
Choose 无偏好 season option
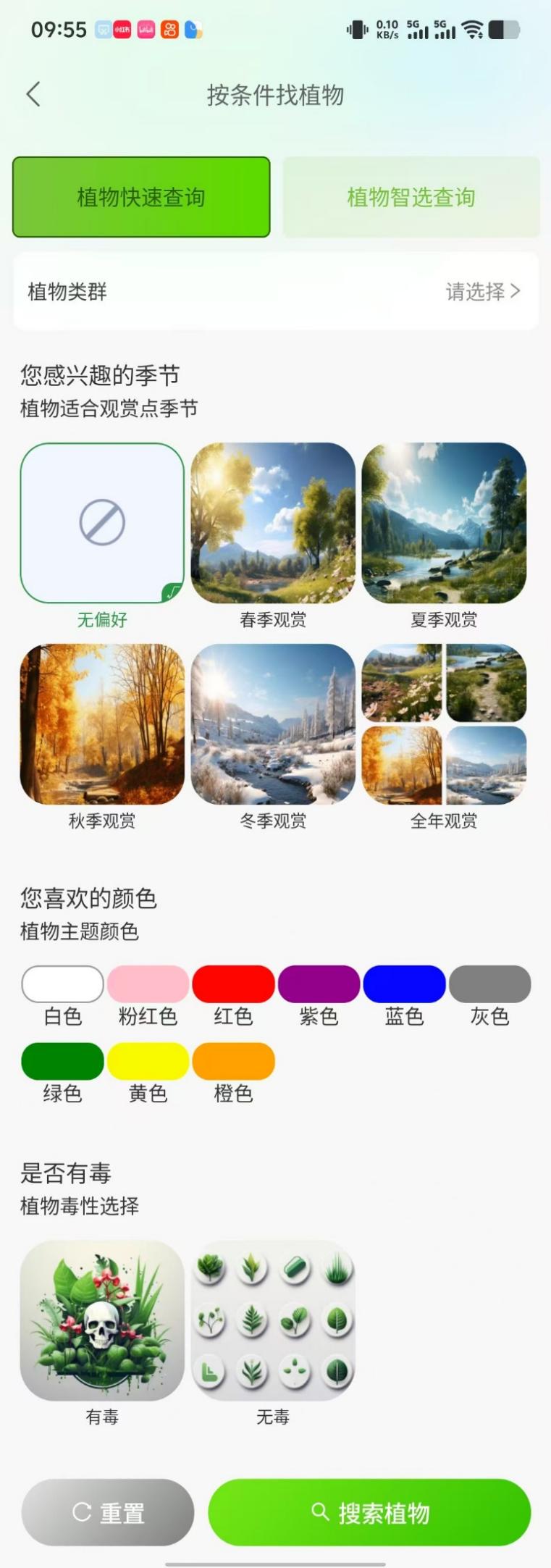(x=102, y=523)
